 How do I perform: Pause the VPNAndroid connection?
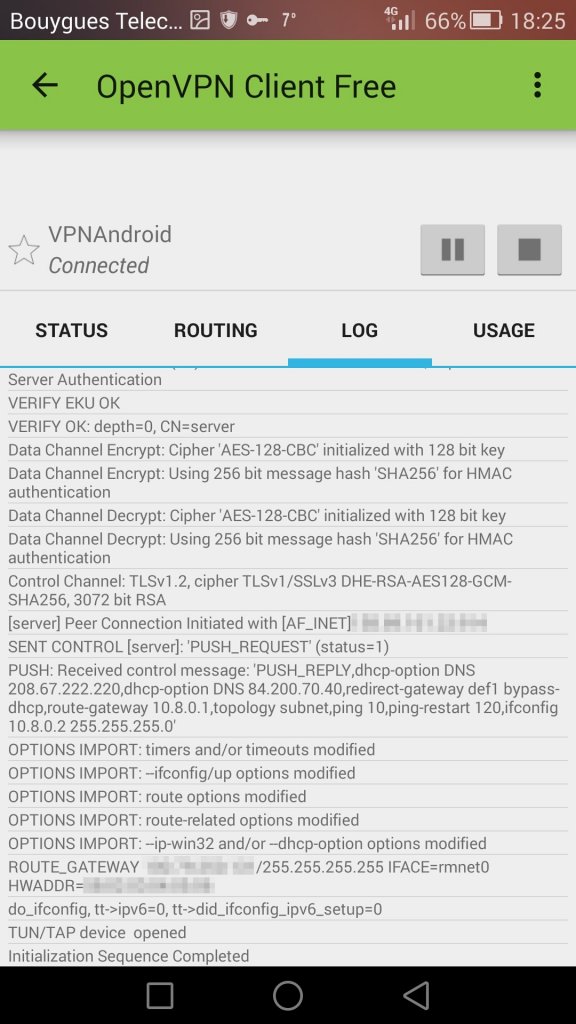[453, 249]
